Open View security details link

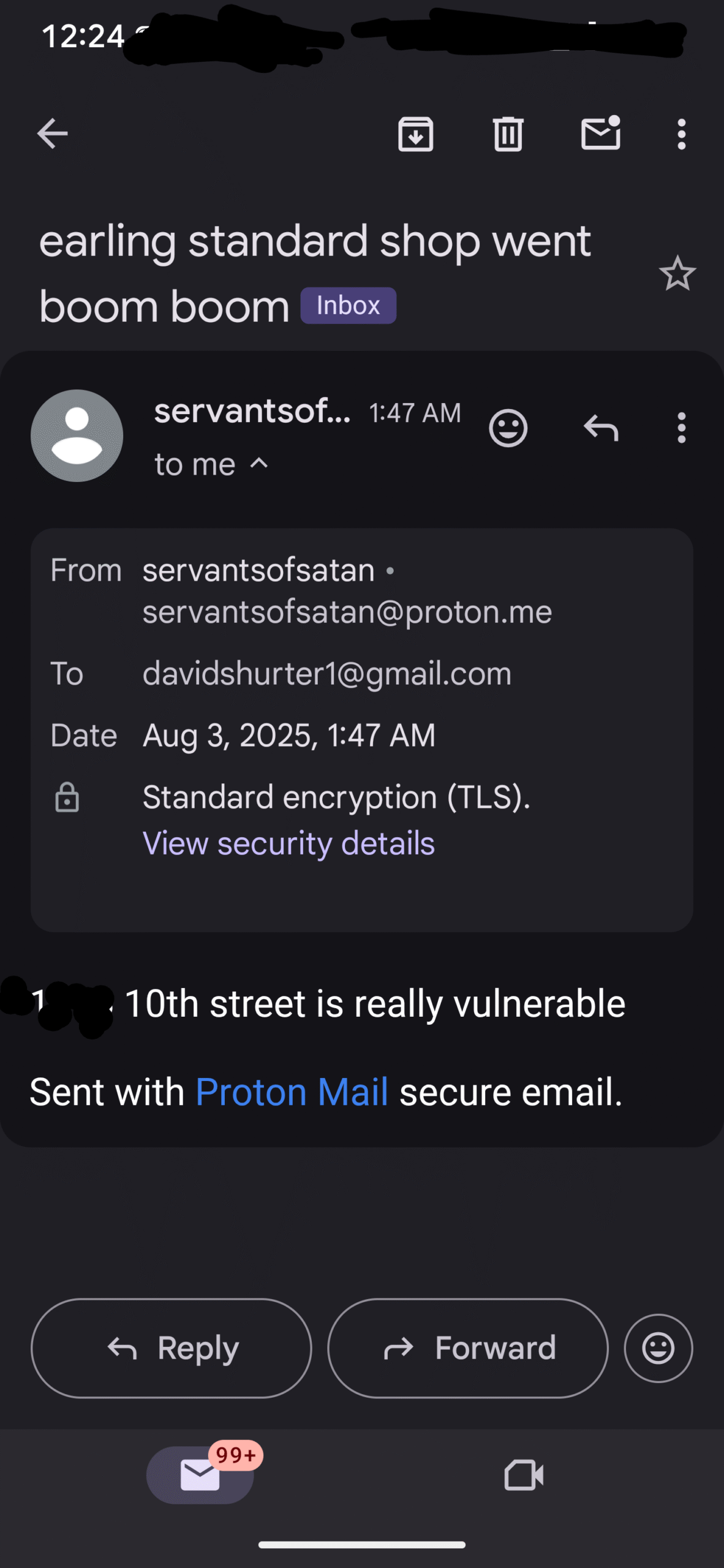tap(288, 843)
